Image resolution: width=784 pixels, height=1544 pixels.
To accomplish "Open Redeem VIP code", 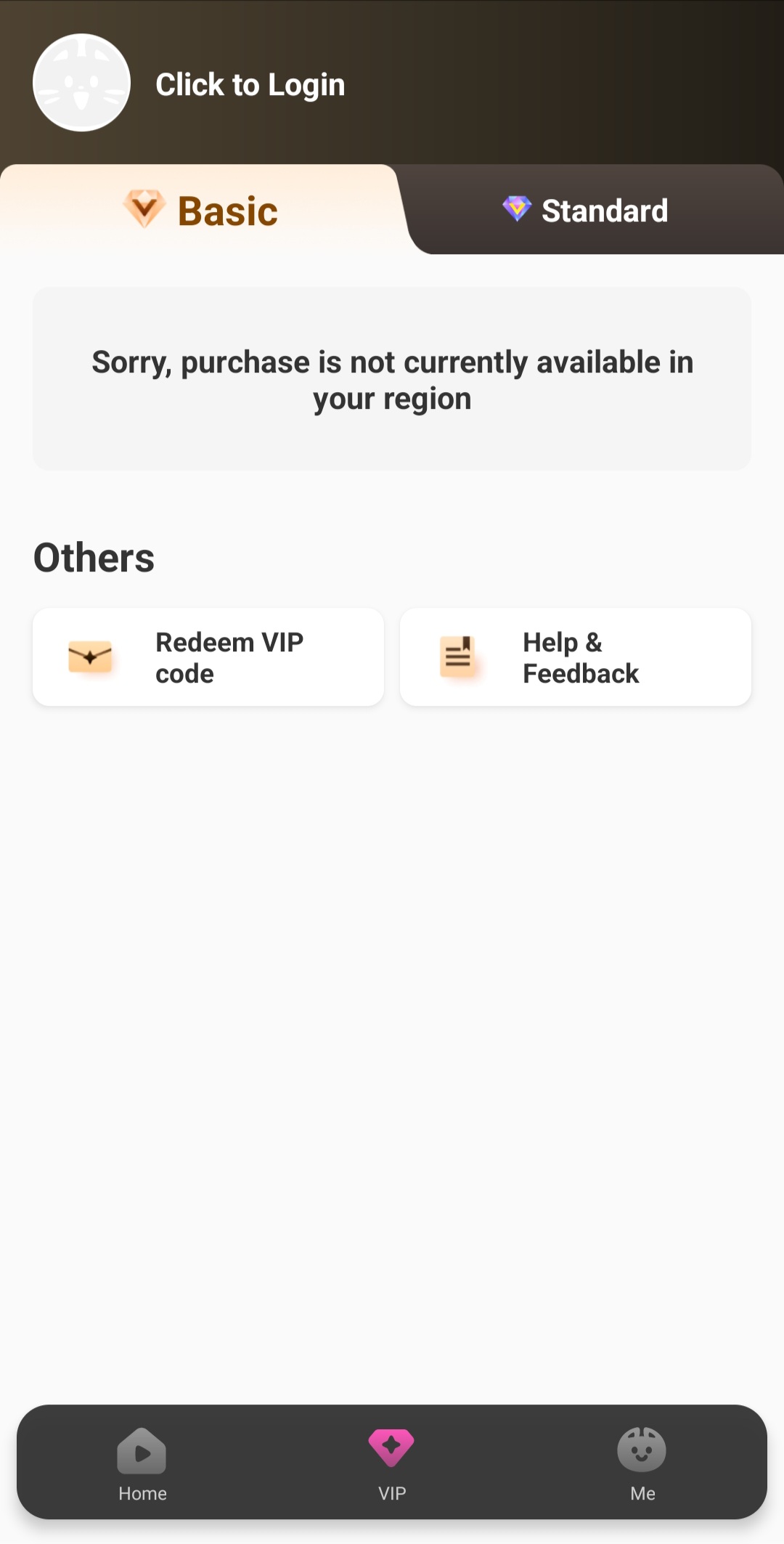I will [208, 657].
